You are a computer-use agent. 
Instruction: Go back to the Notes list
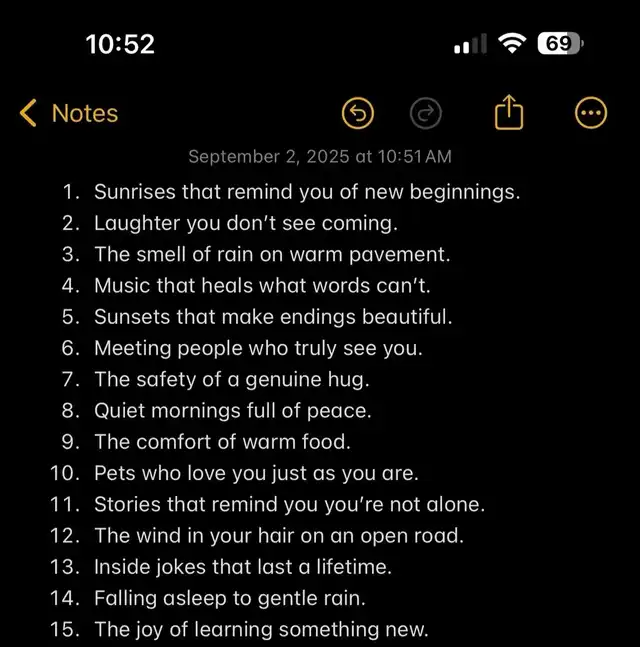(70, 114)
